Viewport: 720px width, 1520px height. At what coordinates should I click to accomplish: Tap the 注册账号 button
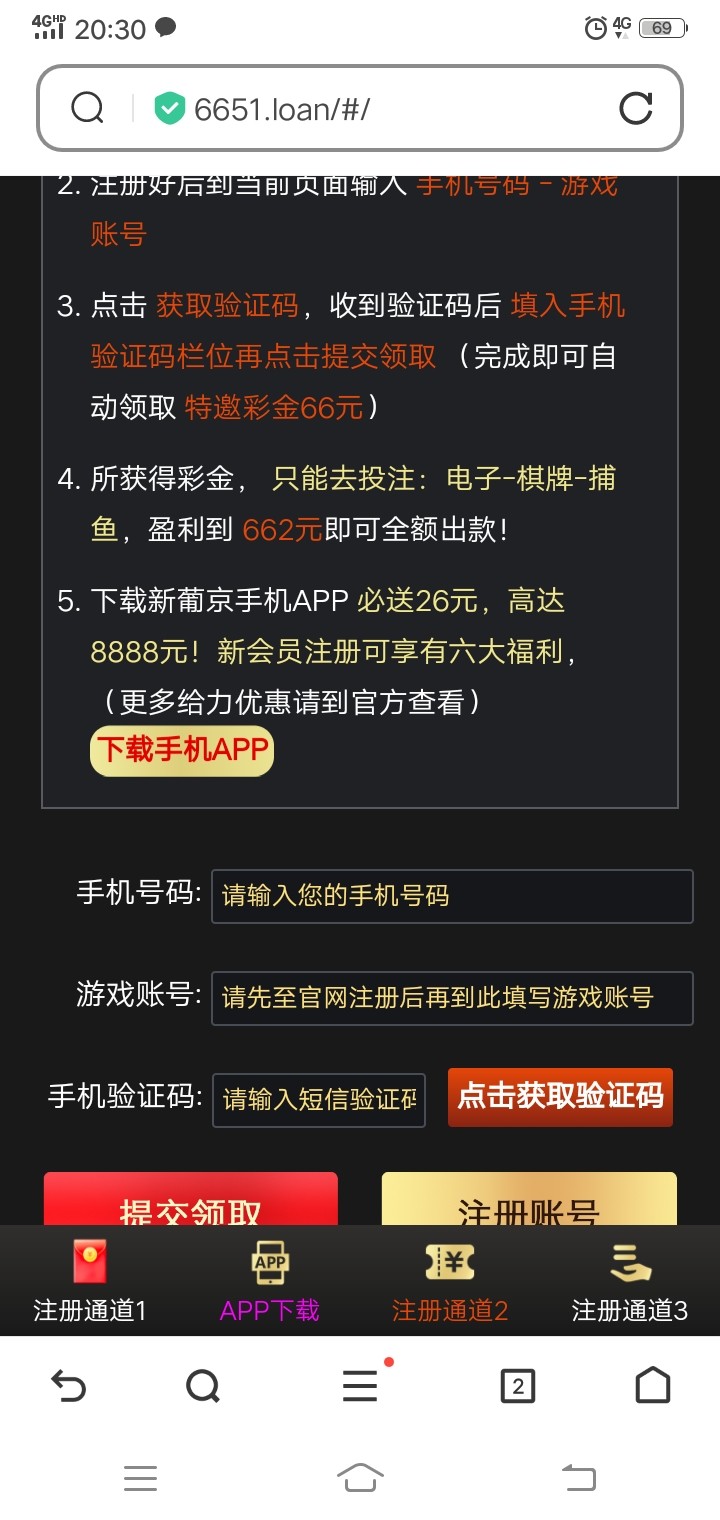pos(529,1199)
